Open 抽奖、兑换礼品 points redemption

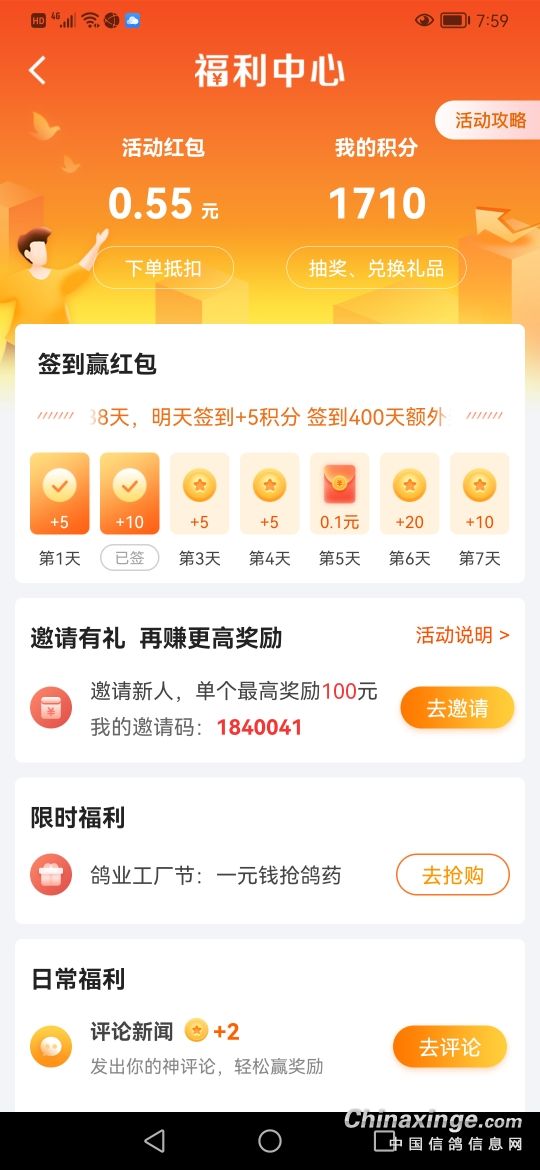click(x=377, y=268)
